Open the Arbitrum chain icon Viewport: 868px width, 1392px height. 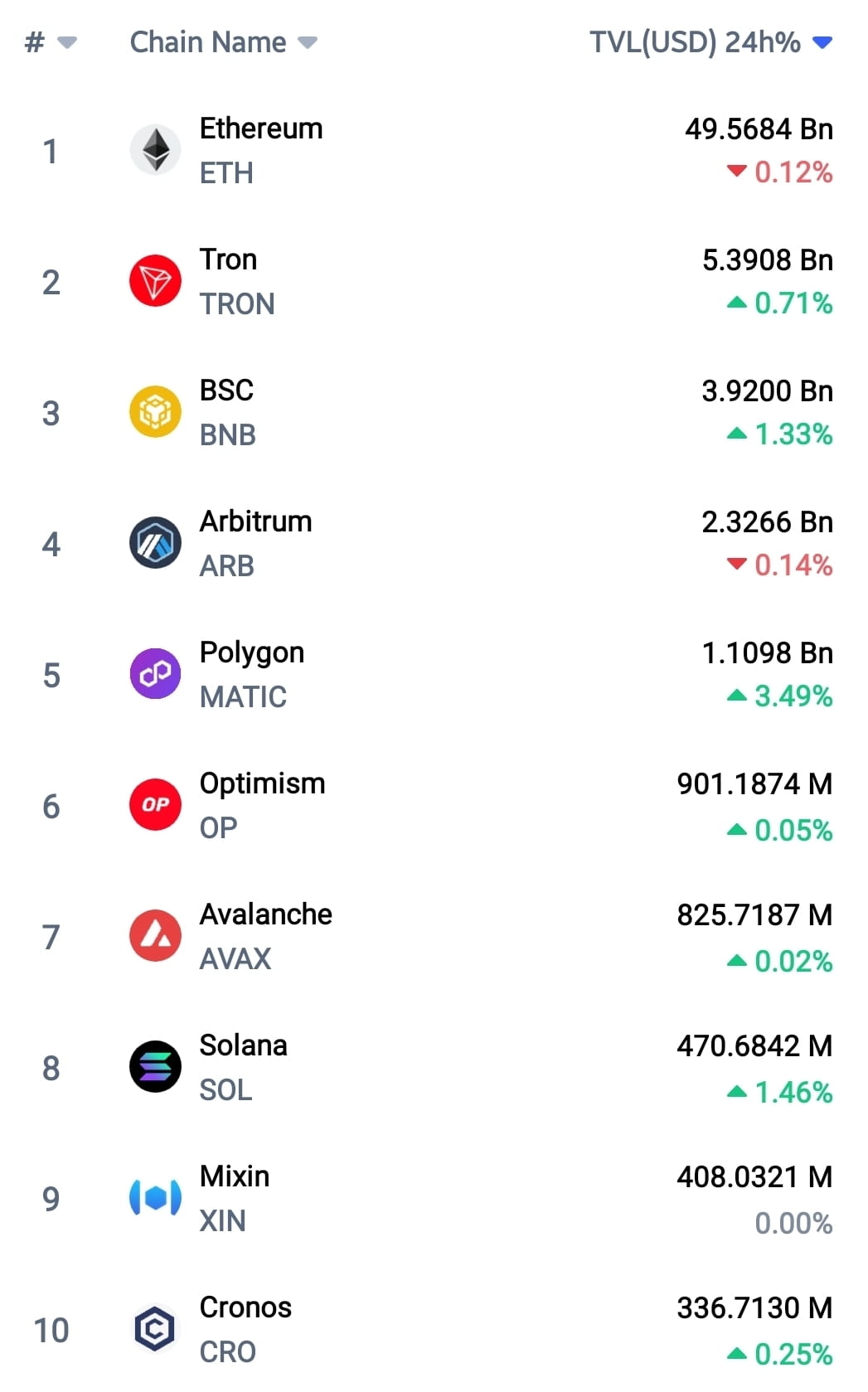tap(154, 543)
